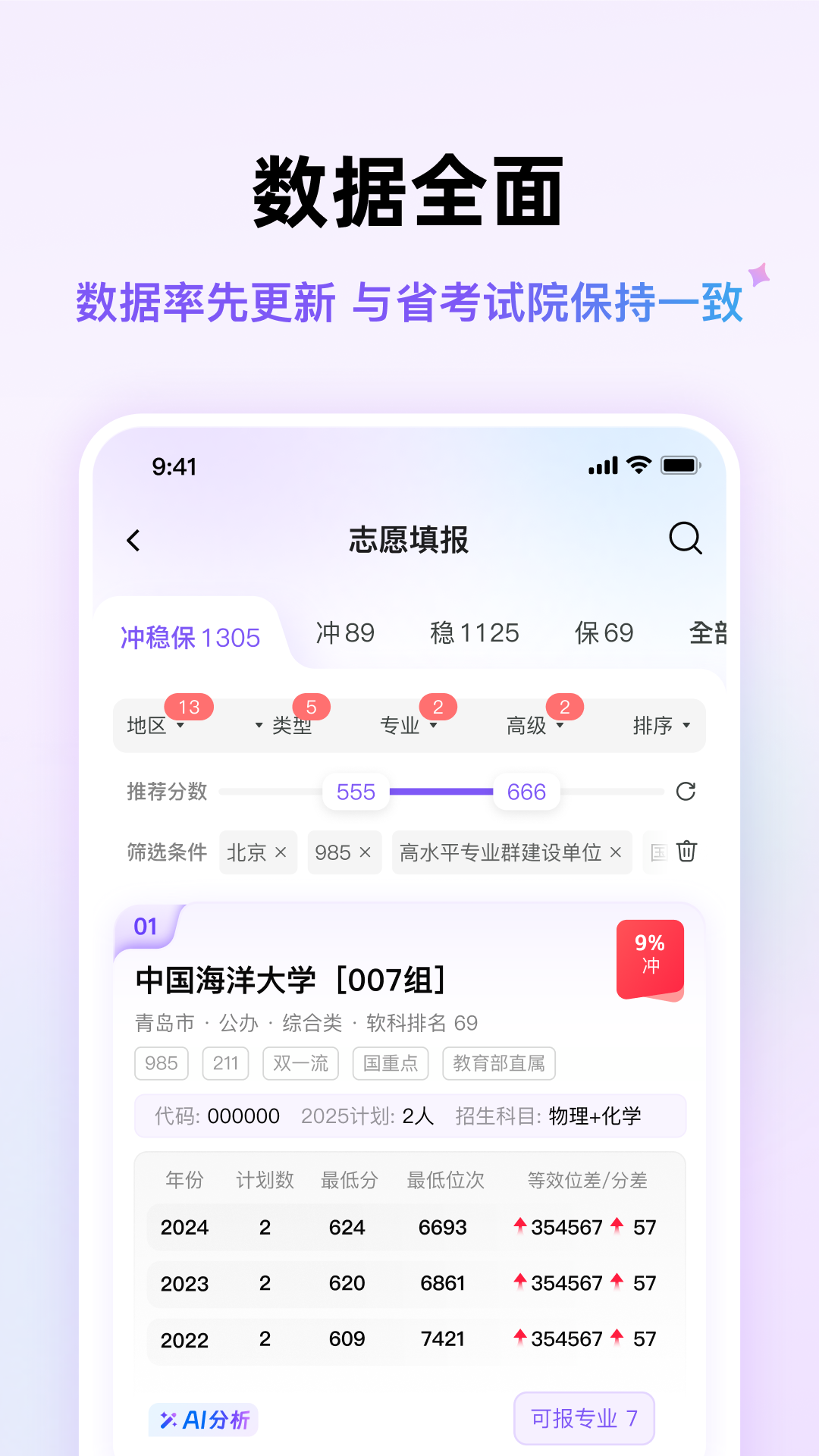Click the refresh icon next to score slider
This screenshot has height=1456, width=819.
[x=686, y=792]
